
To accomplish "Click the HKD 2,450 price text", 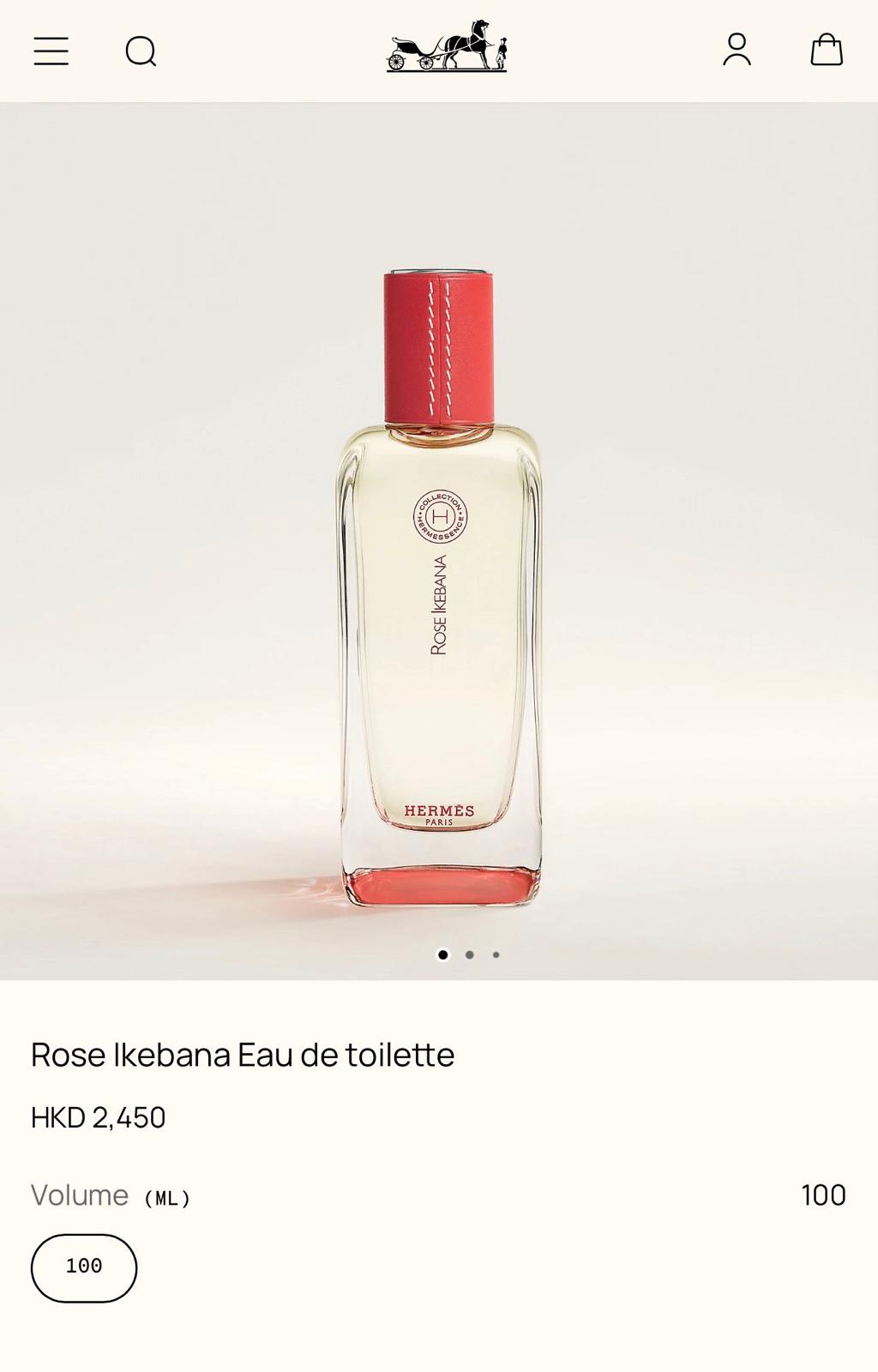I will pyautogui.click(x=99, y=1116).
